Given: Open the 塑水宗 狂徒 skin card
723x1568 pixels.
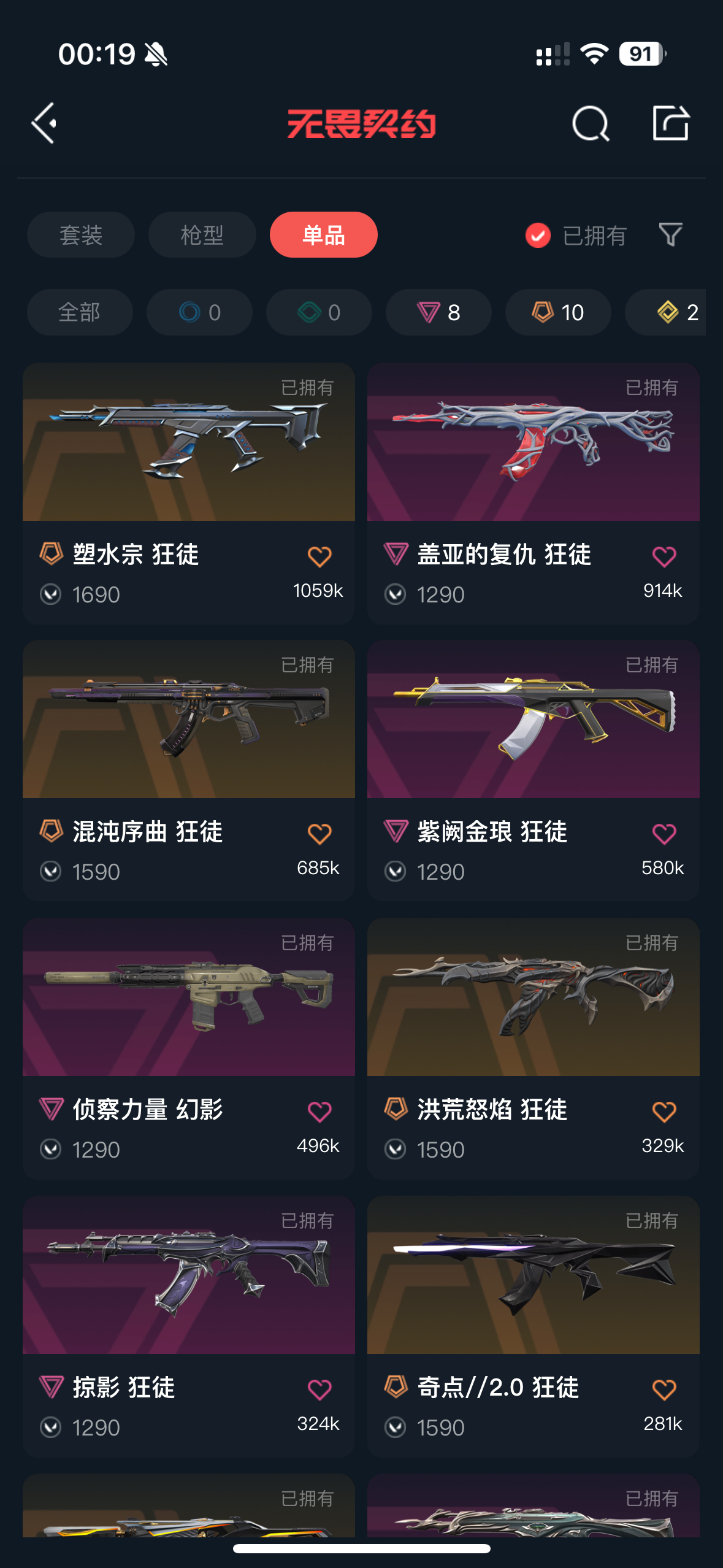Looking at the screenshot, I should [189, 494].
